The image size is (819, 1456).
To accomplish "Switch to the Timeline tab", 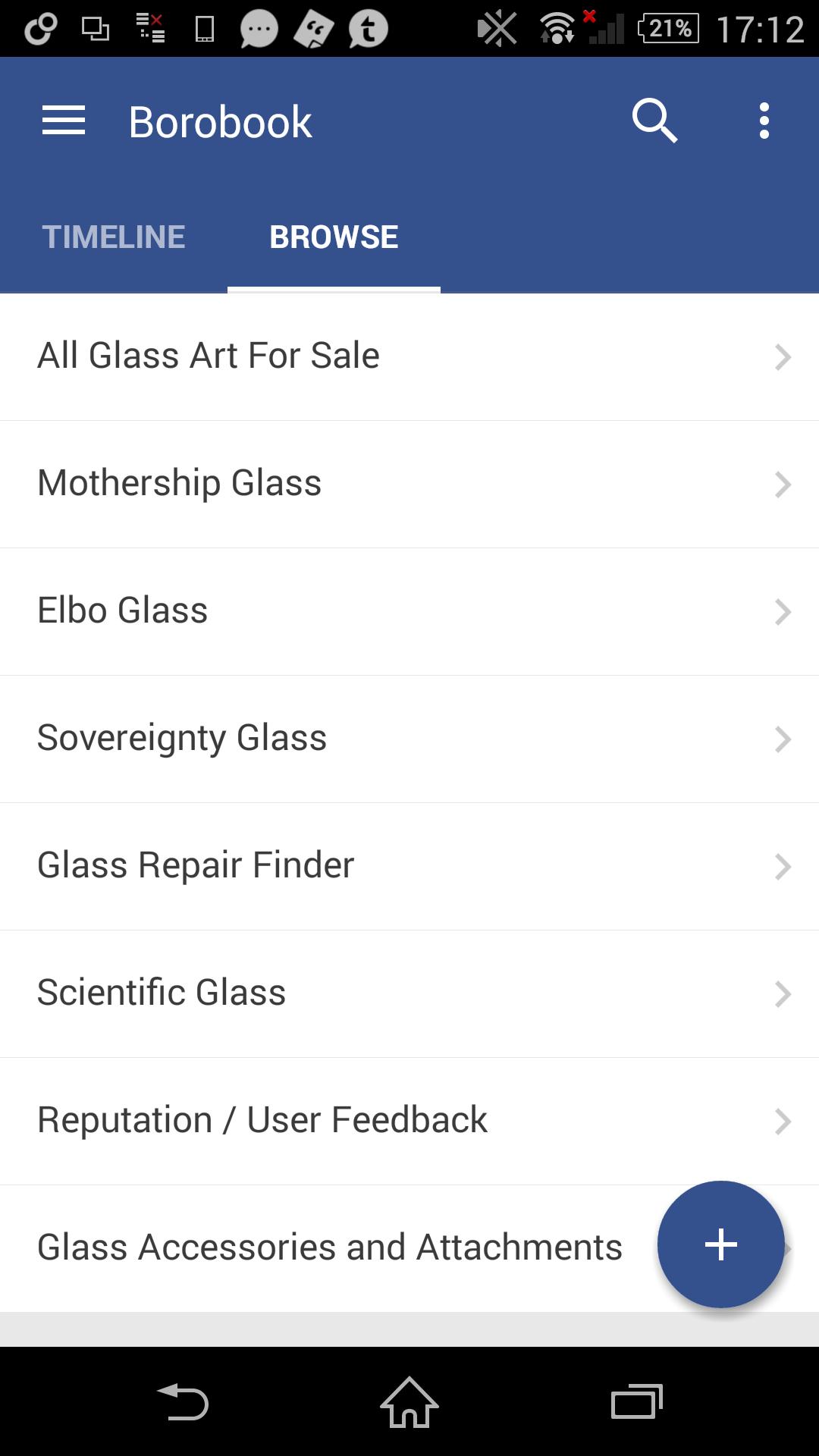I will tap(114, 237).
